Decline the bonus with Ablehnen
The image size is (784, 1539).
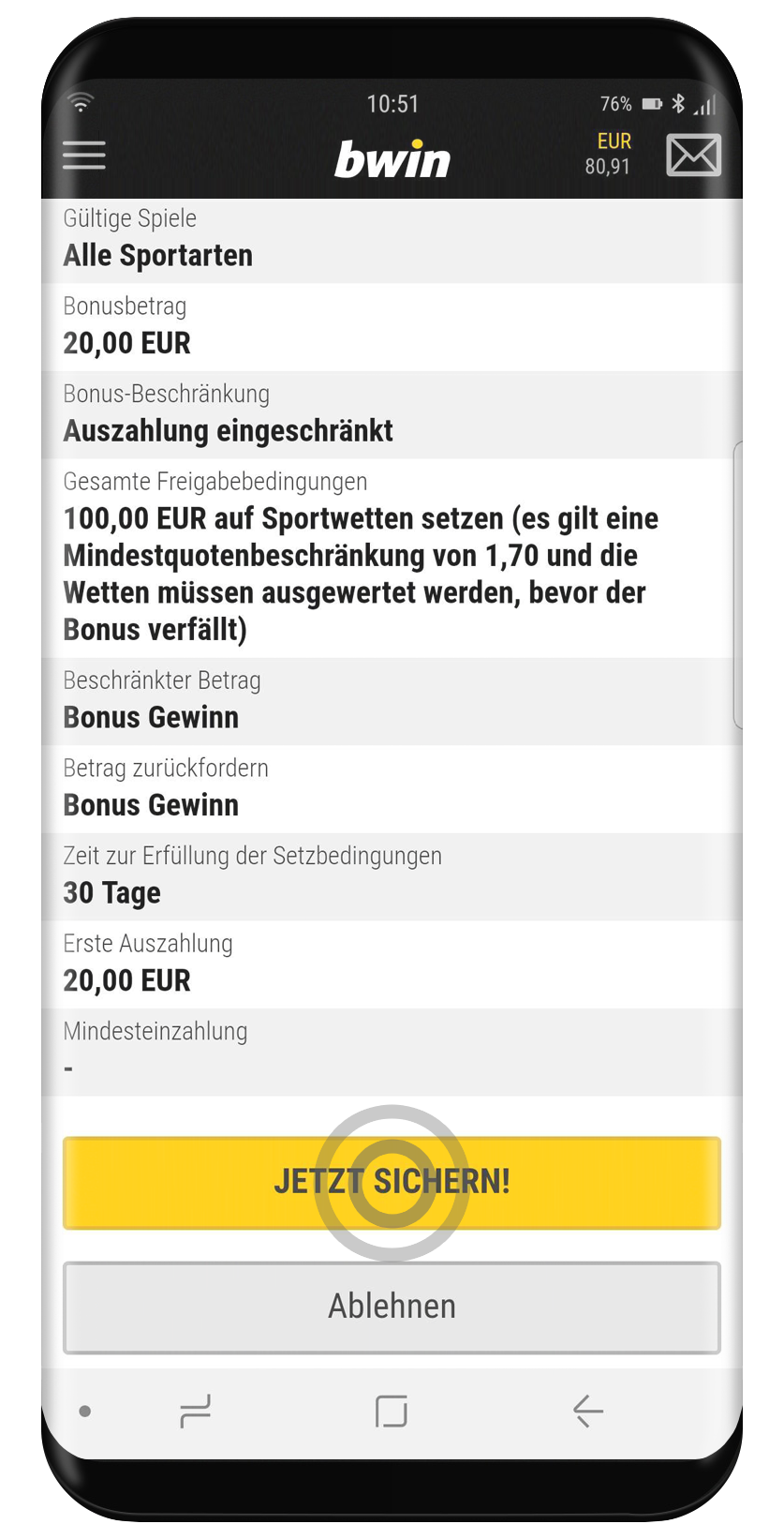pos(392,1307)
